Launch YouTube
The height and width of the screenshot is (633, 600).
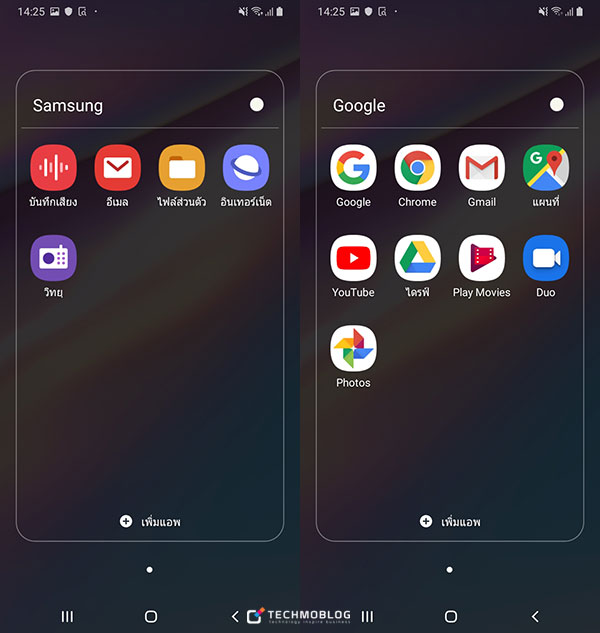click(353, 258)
